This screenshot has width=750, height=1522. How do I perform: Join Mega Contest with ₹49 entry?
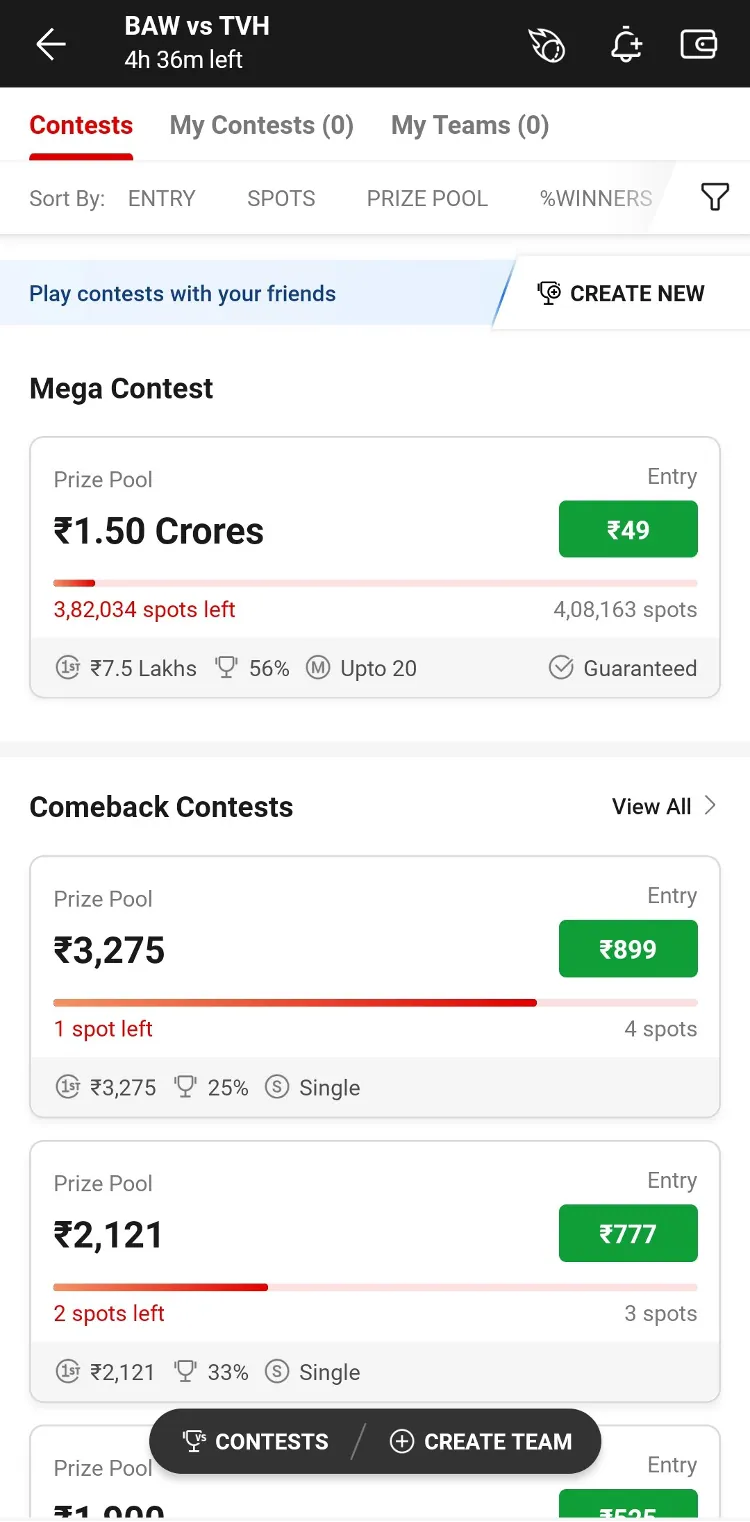coord(628,530)
